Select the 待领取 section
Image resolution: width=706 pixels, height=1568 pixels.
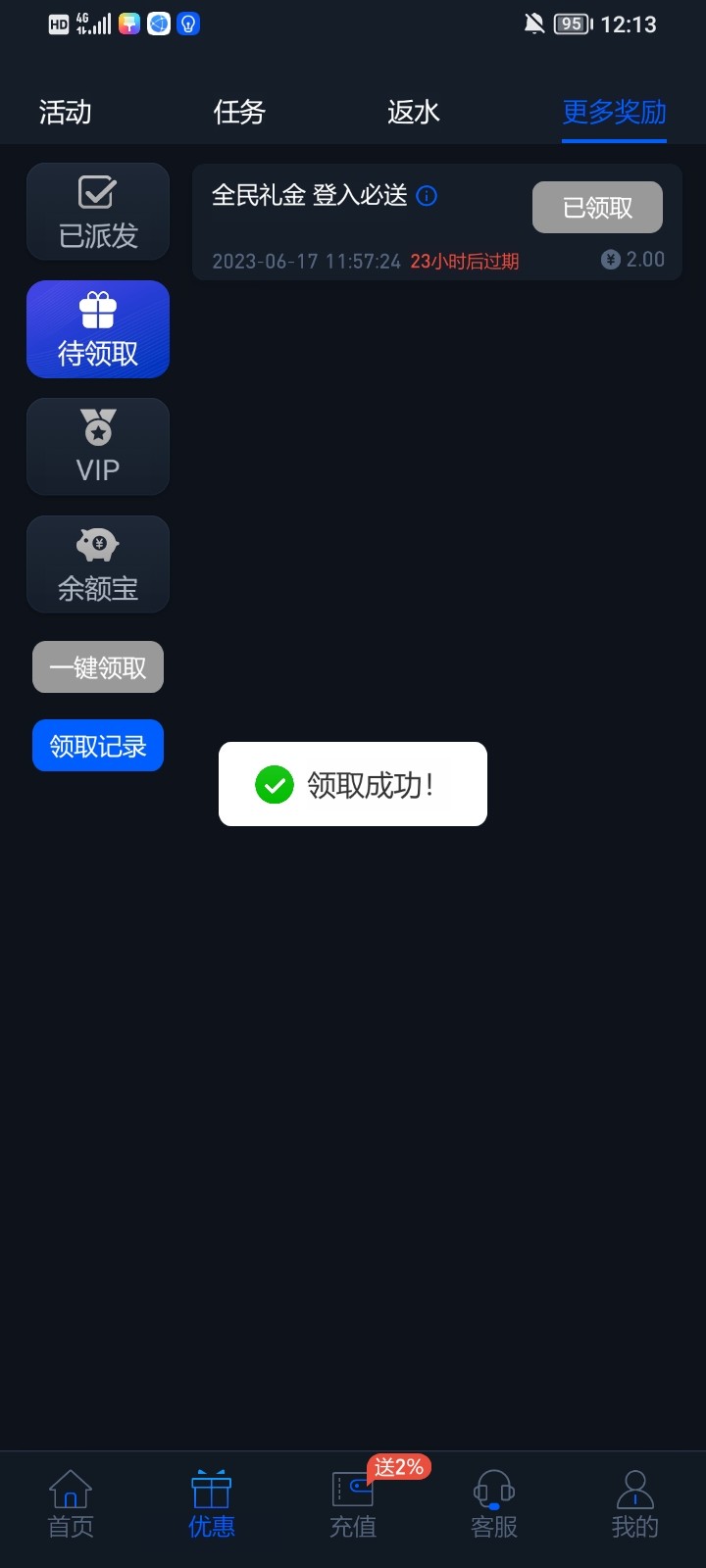98,329
